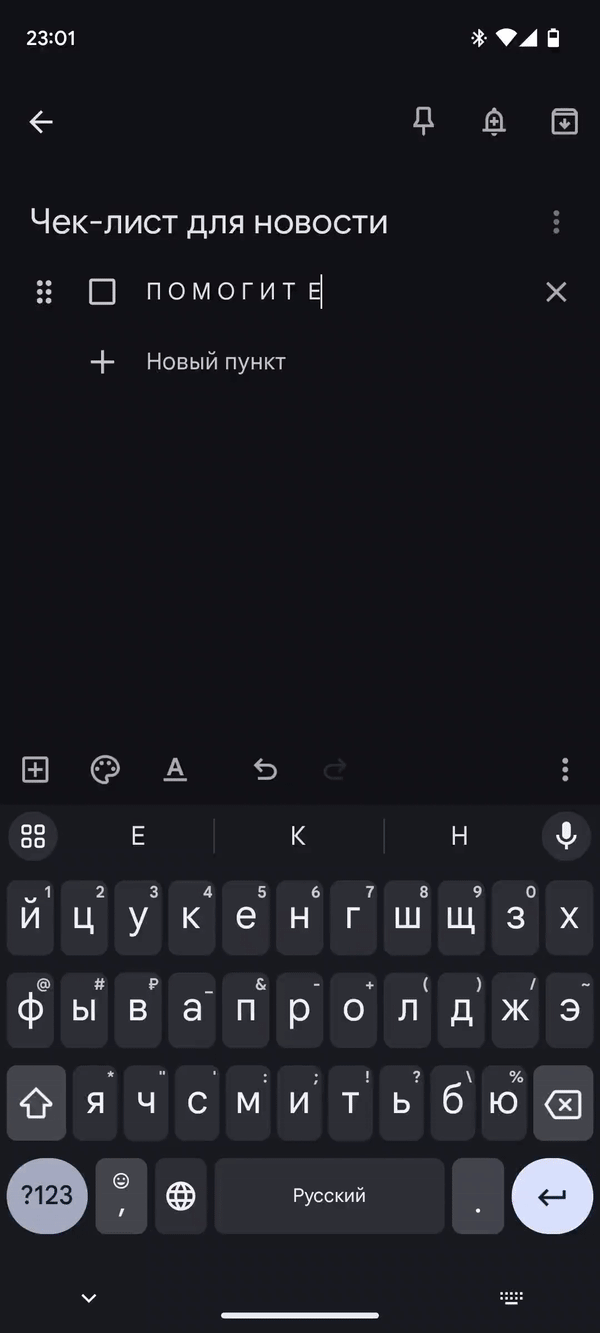The height and width of the screenshot is (1333, 600).
Task: Delete the ПОМОГИТЕ list item
Action: click(x=556, y=292)
